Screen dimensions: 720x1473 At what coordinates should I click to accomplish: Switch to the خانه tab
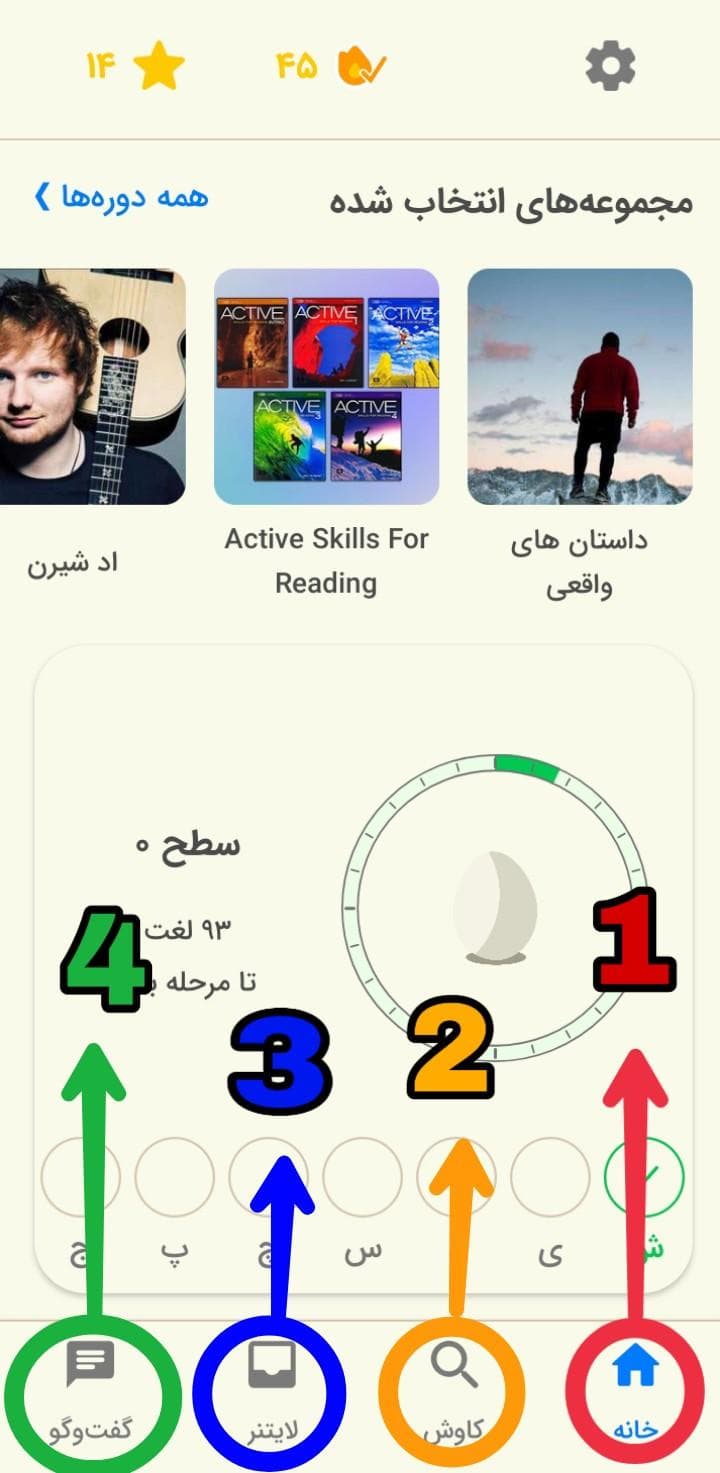[x=635, y=1390]
